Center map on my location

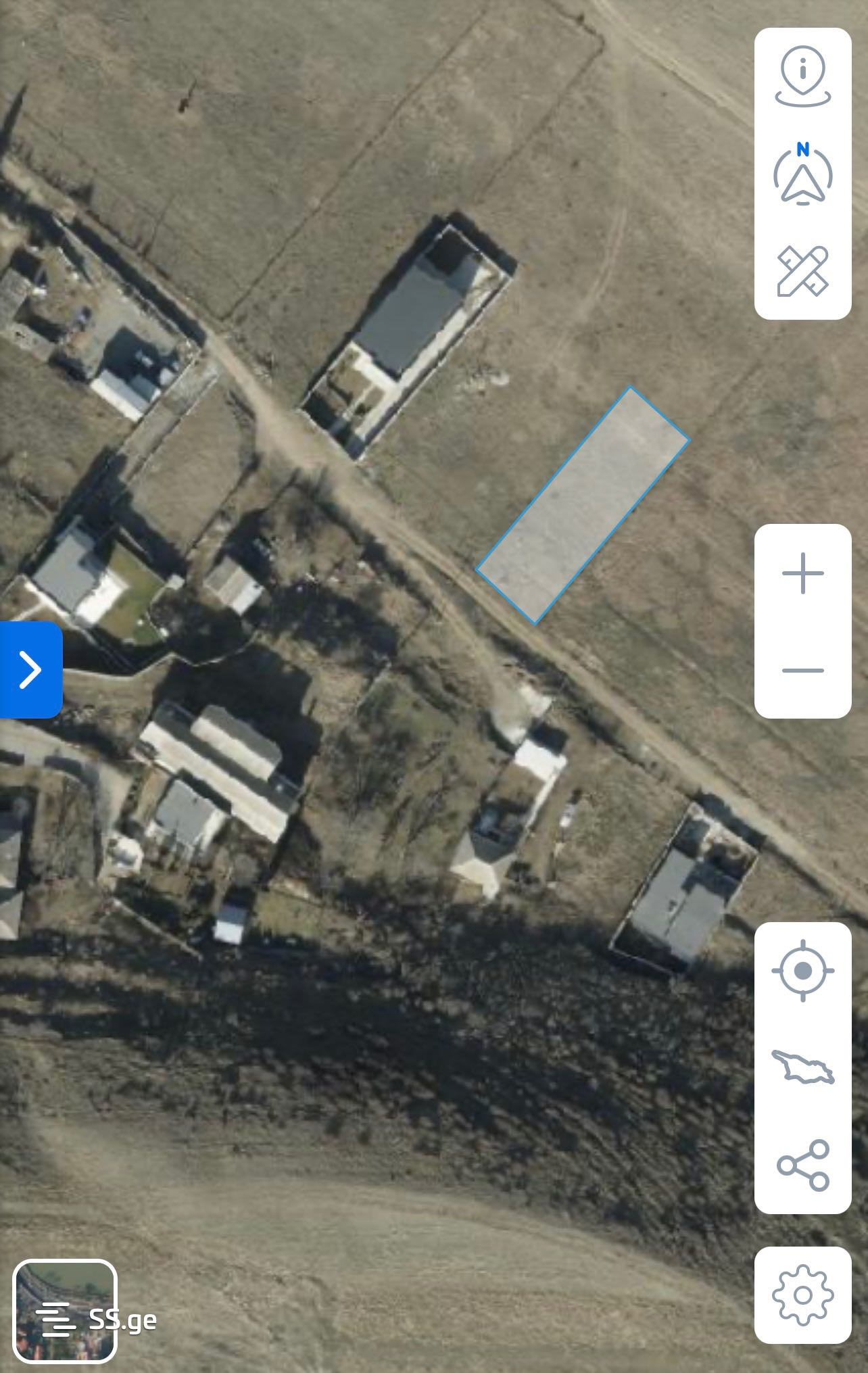pyautogui.click(x=802, y=971)
